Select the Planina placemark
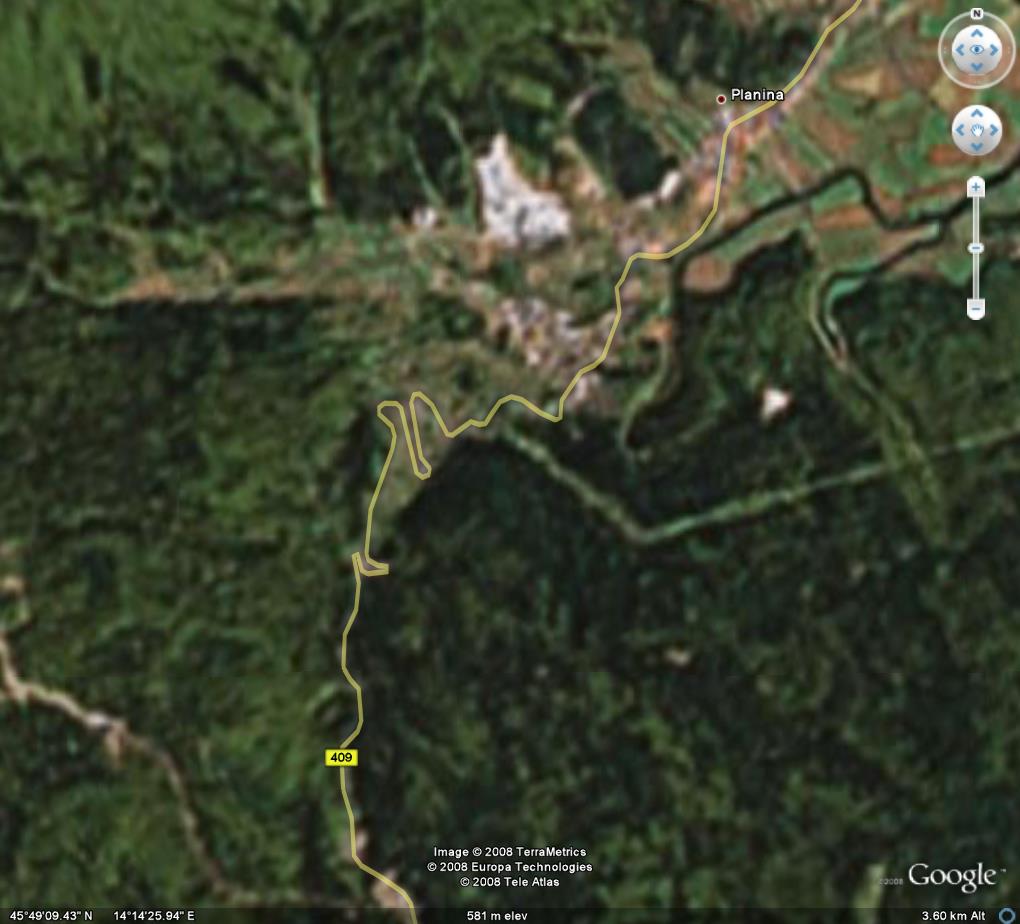 click(x=721, y=98)
